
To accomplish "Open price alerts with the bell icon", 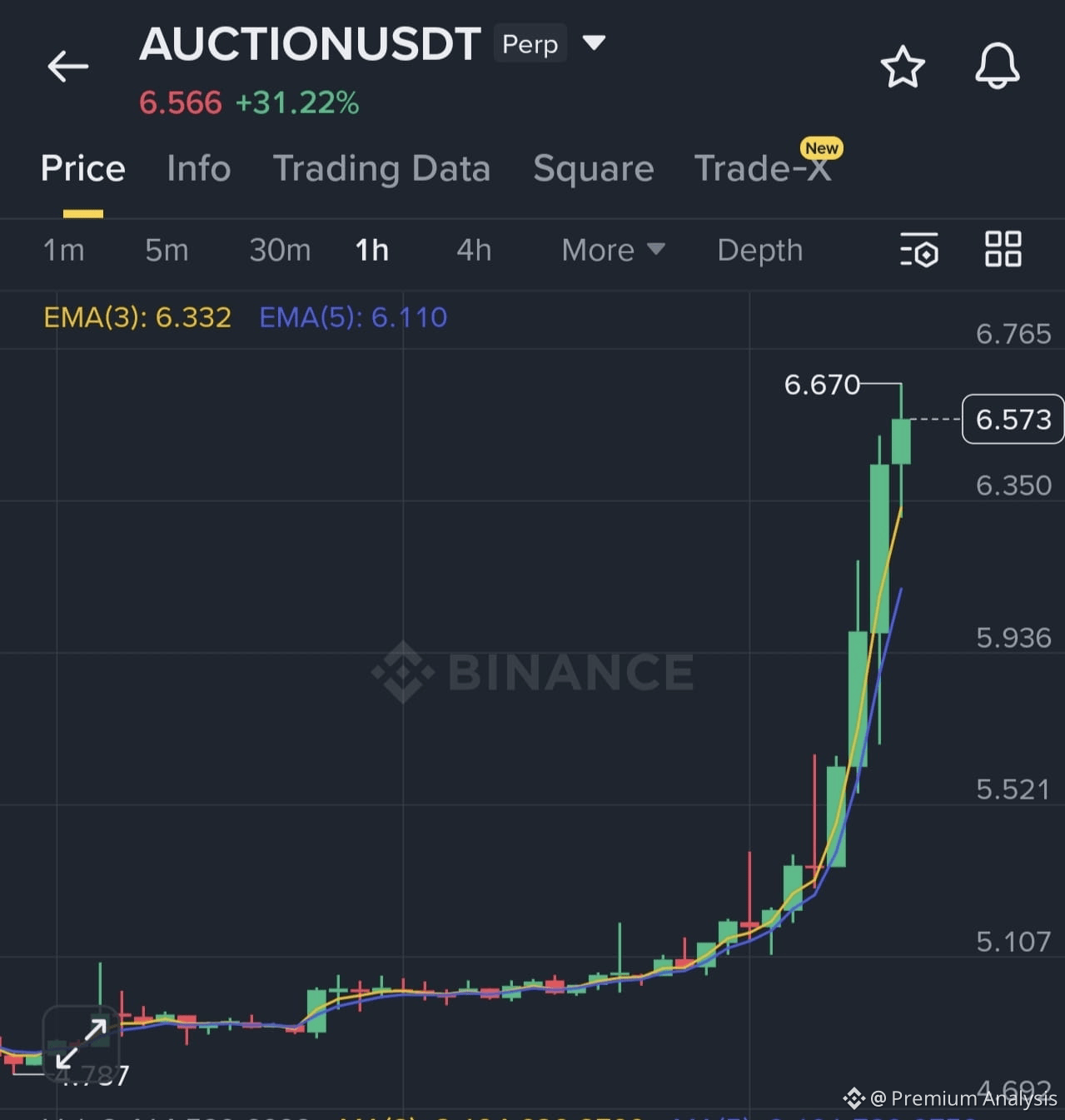I will [x=997, y=67].
